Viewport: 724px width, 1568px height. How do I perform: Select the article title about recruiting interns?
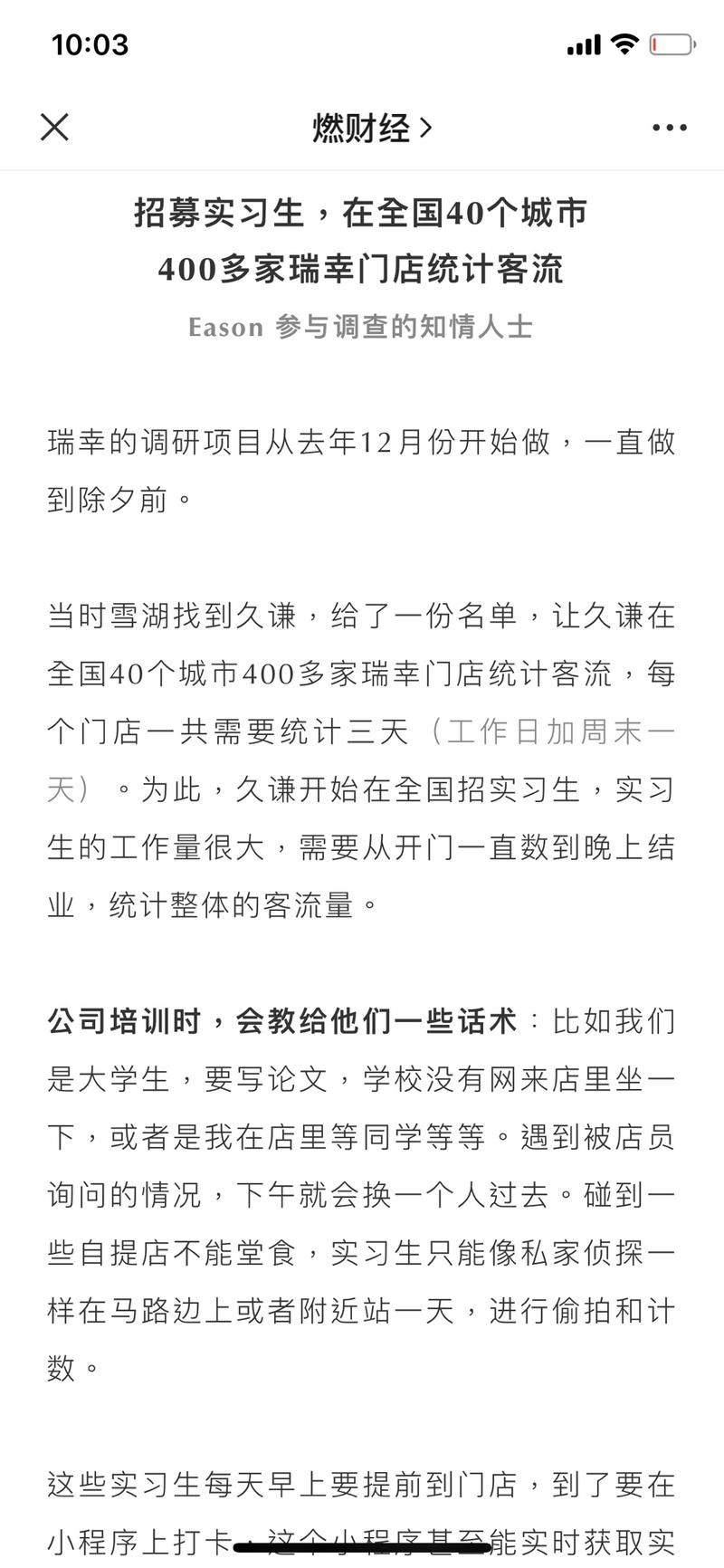point(362,240)
